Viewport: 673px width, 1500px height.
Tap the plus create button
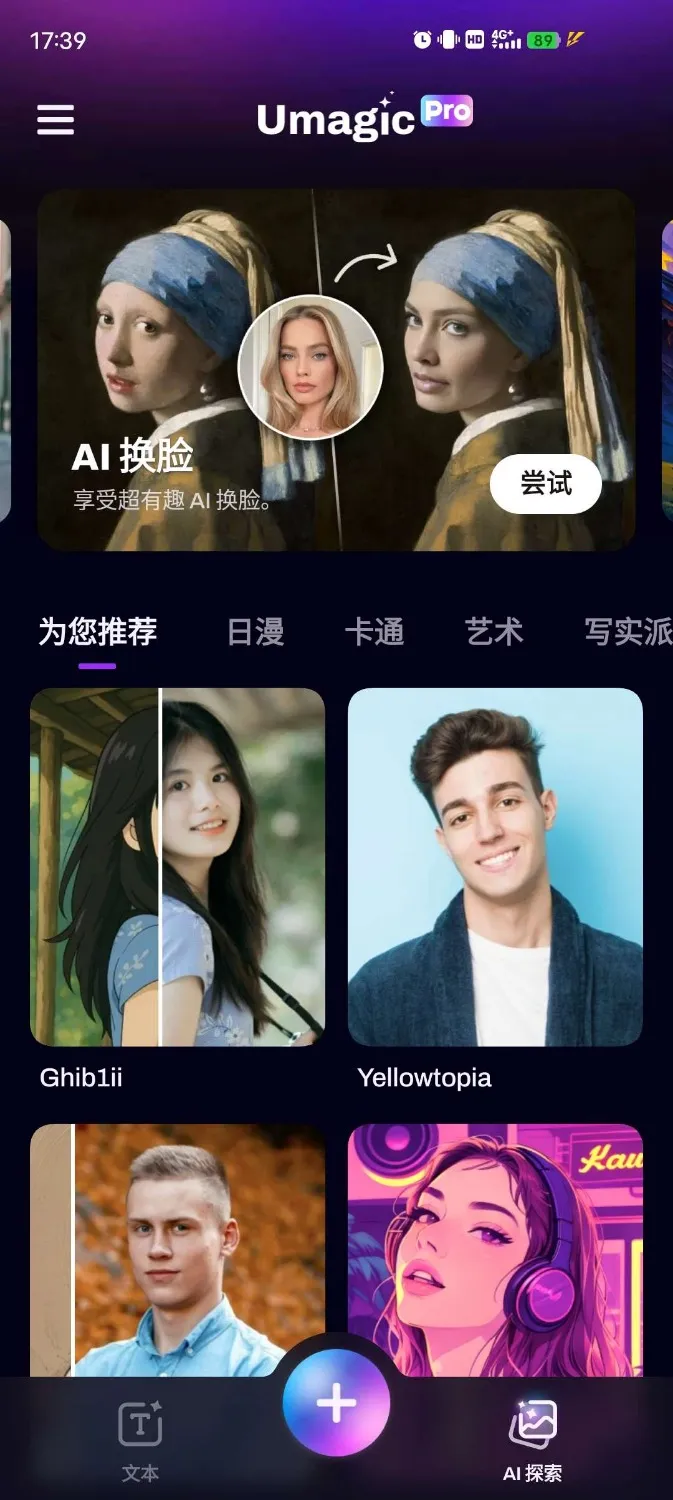point(336,1403)
